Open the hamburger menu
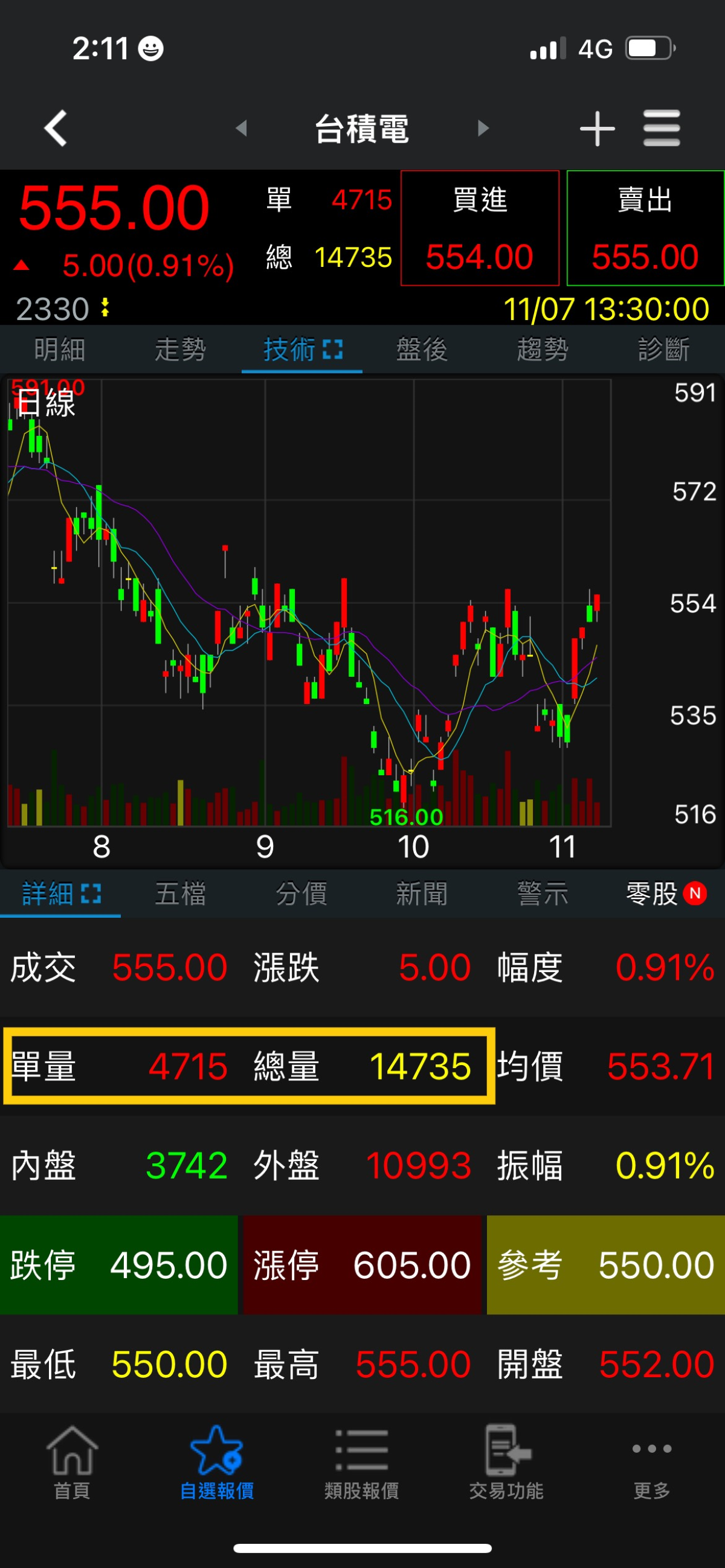The width and height of the screenshot is (725, 1568). tap(662, 129)
